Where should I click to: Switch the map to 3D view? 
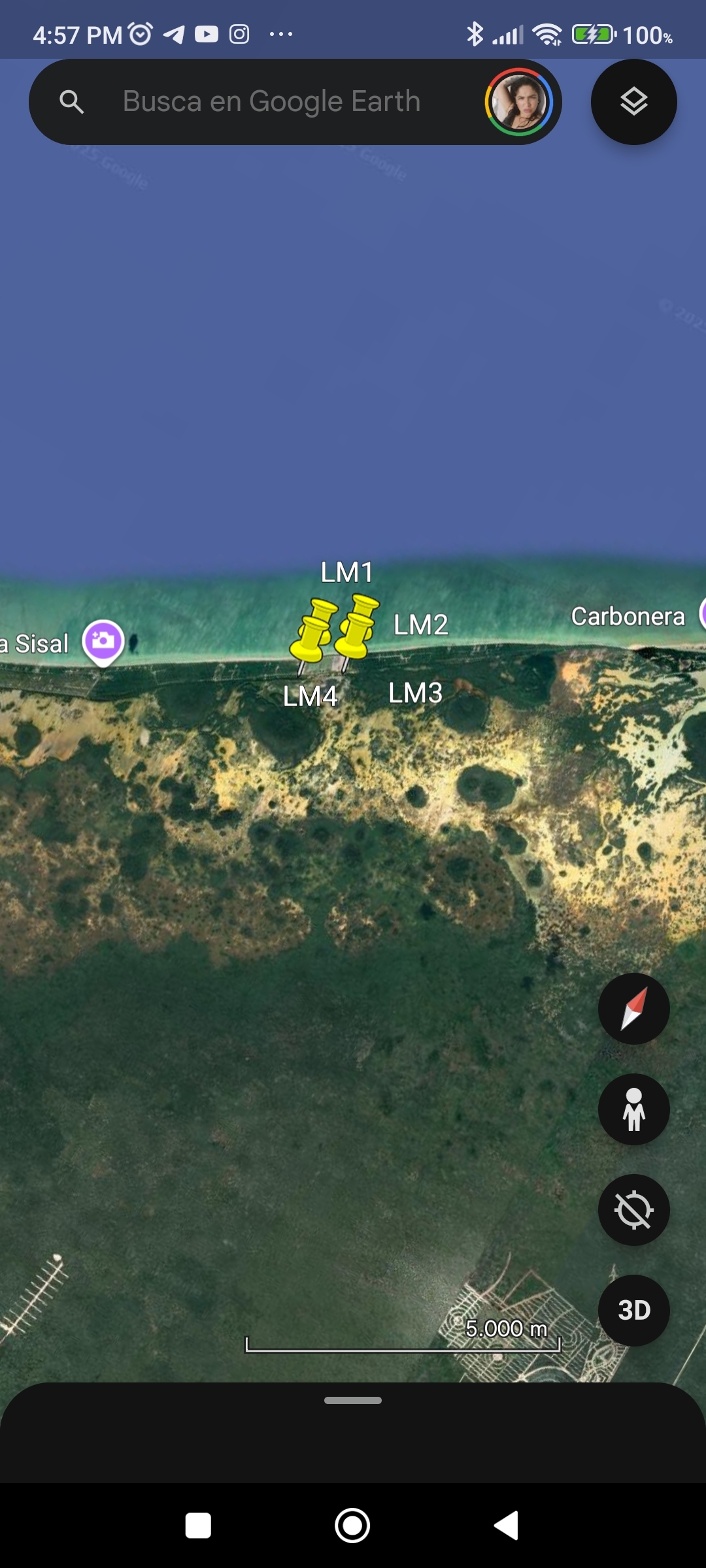tap(633, 1311)
